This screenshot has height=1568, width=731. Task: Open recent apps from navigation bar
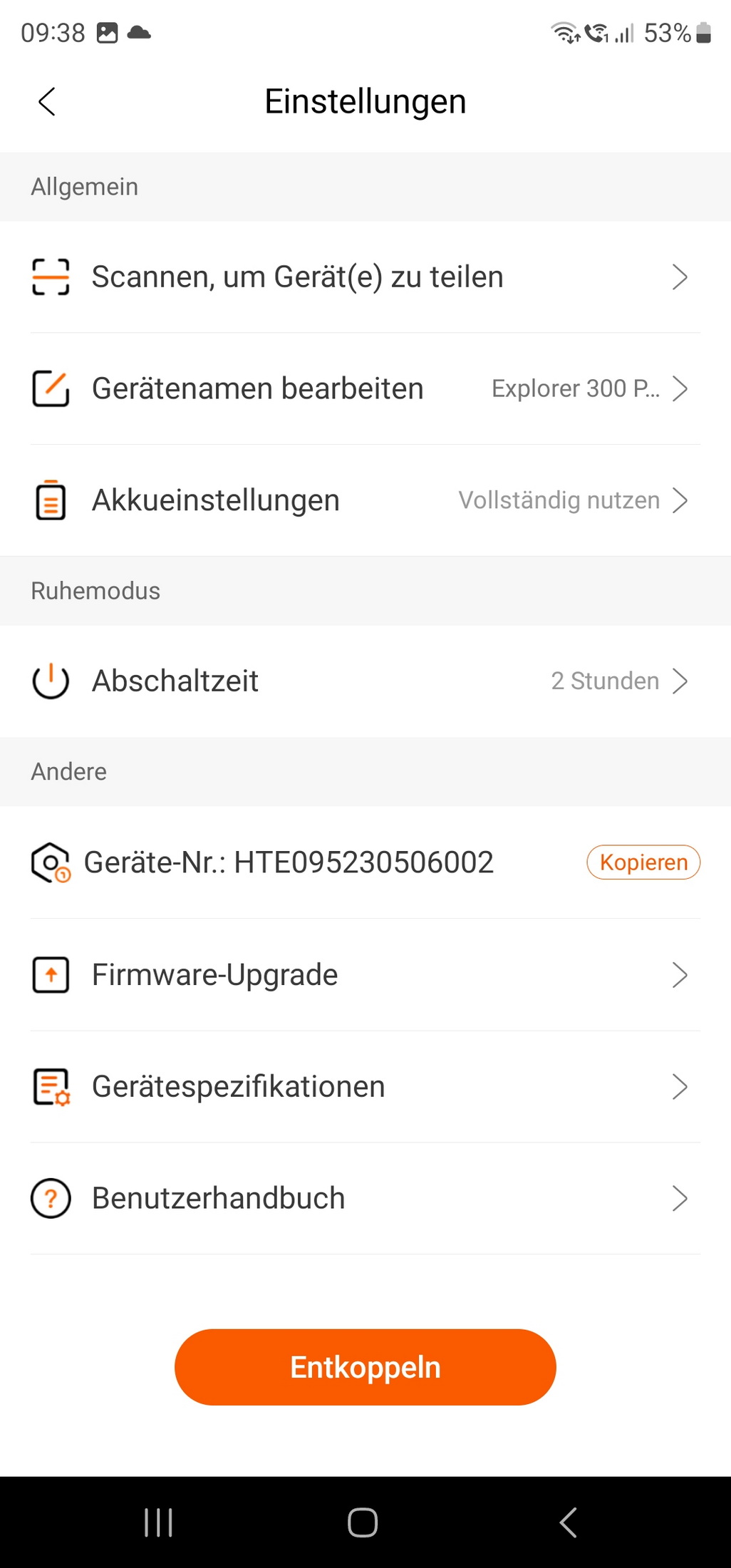158,1522
